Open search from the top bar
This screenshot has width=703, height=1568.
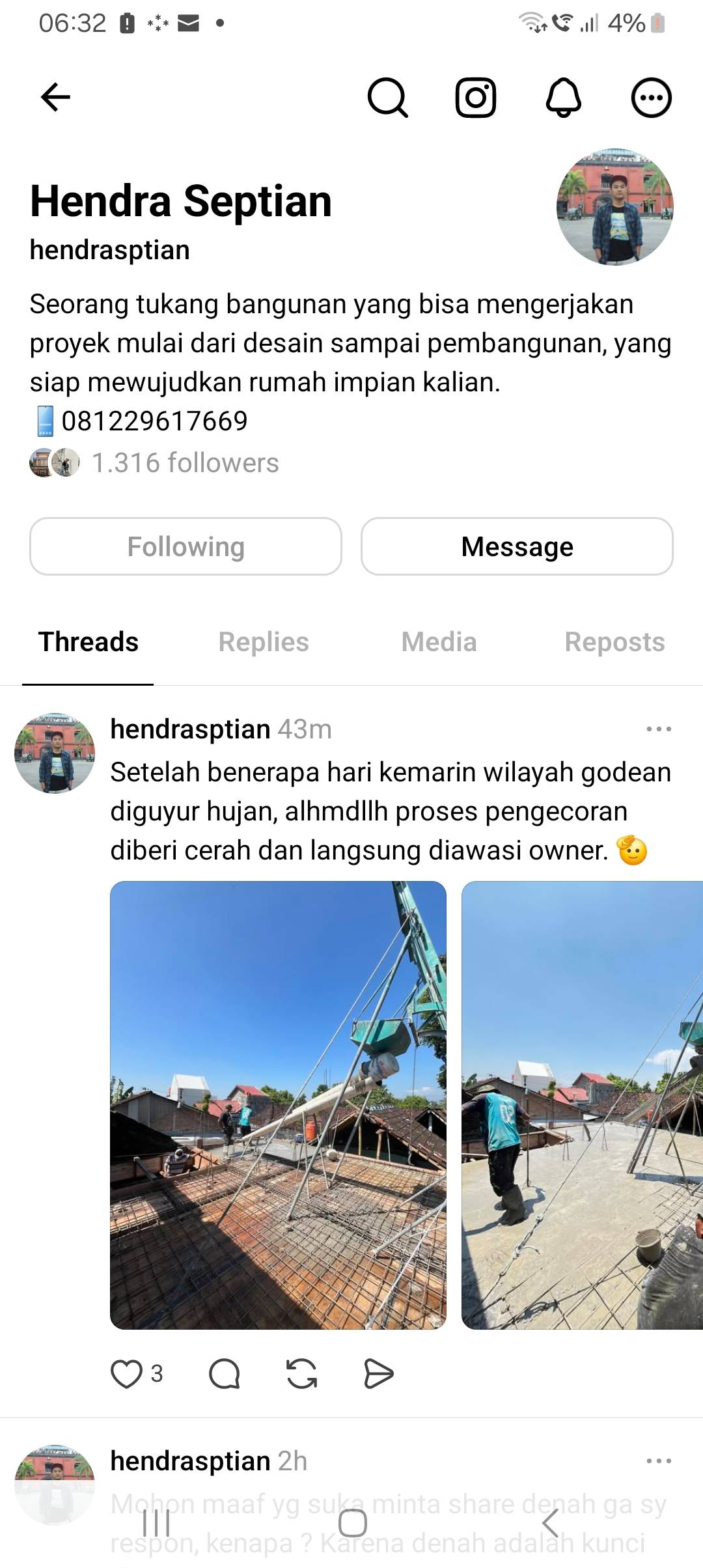click(x=388, y=98)
